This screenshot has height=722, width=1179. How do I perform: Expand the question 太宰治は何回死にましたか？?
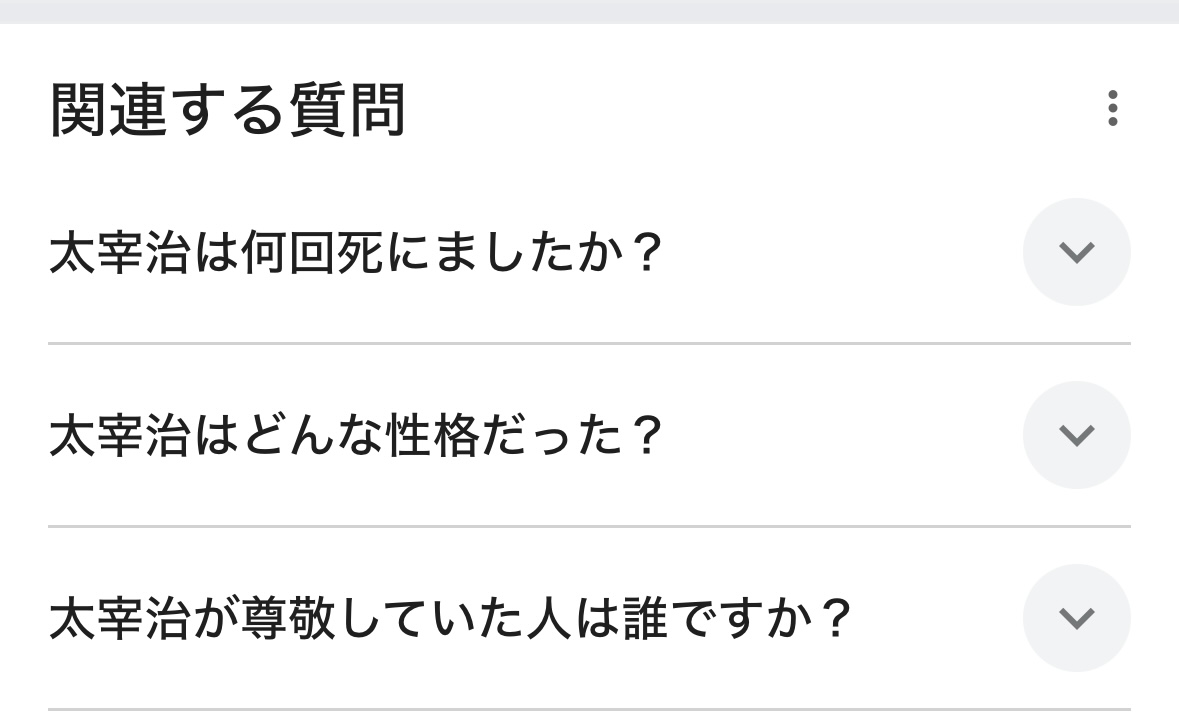point(1076,252)
